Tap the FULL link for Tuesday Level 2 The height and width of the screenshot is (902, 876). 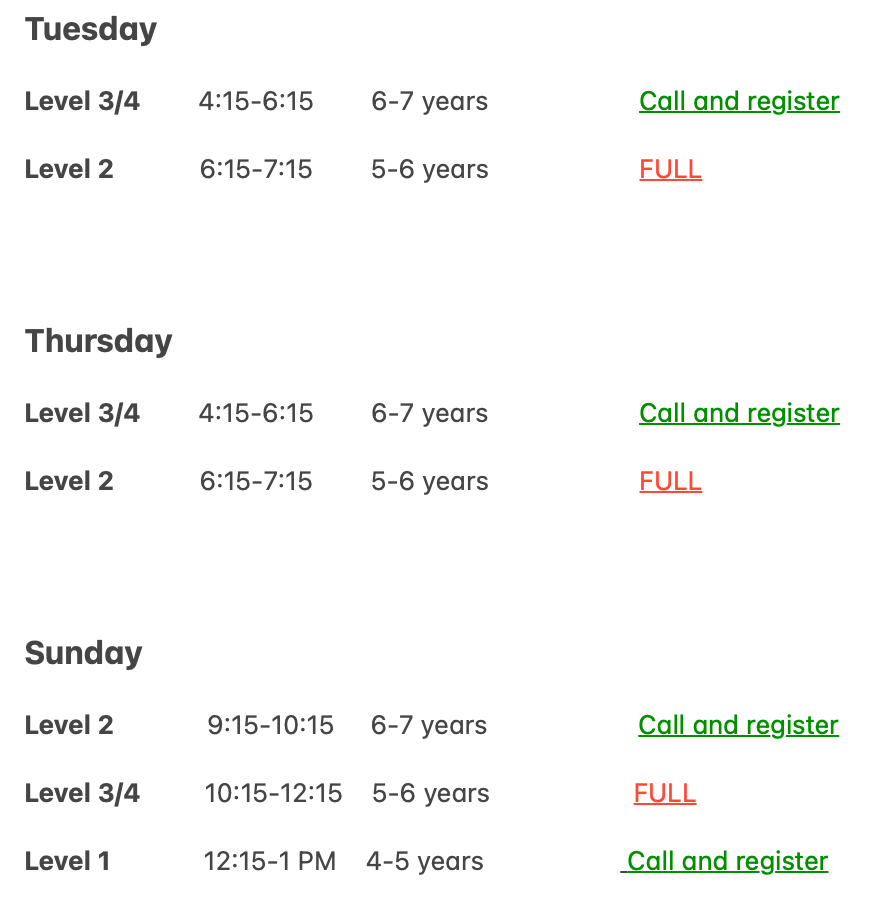tap(670, 169)
